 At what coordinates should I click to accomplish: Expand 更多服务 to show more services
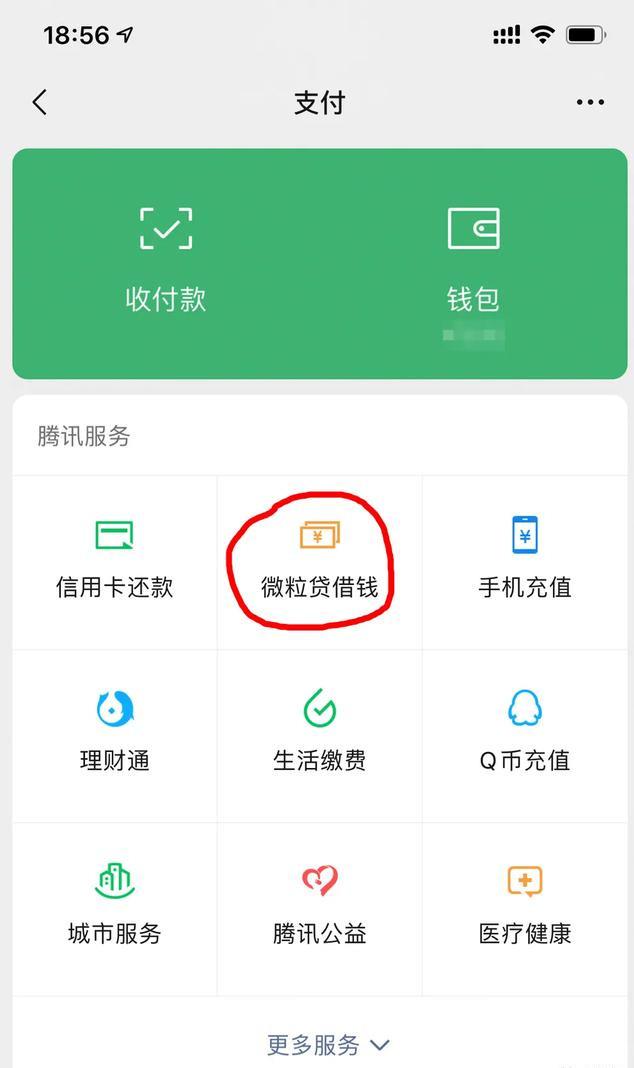328,1045
